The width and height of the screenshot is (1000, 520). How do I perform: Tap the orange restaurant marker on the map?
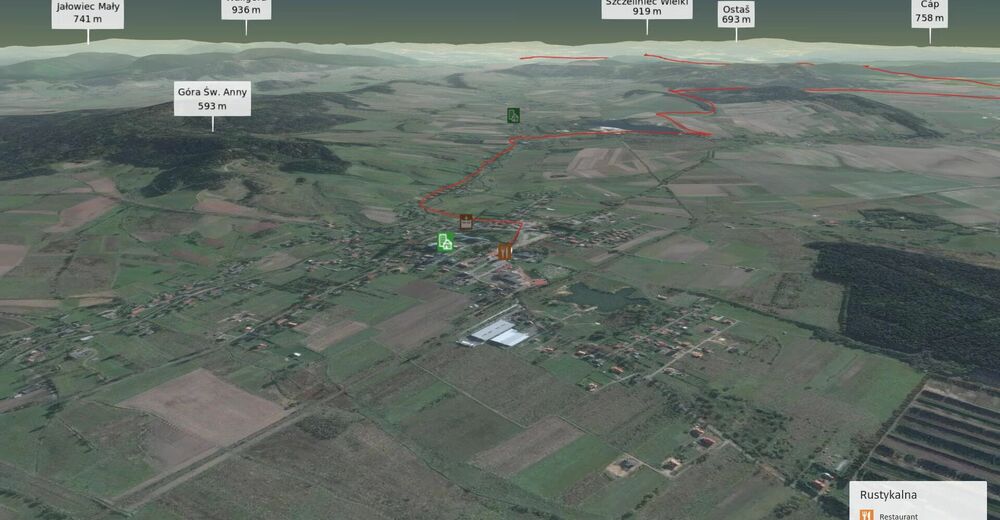(505, 251)
